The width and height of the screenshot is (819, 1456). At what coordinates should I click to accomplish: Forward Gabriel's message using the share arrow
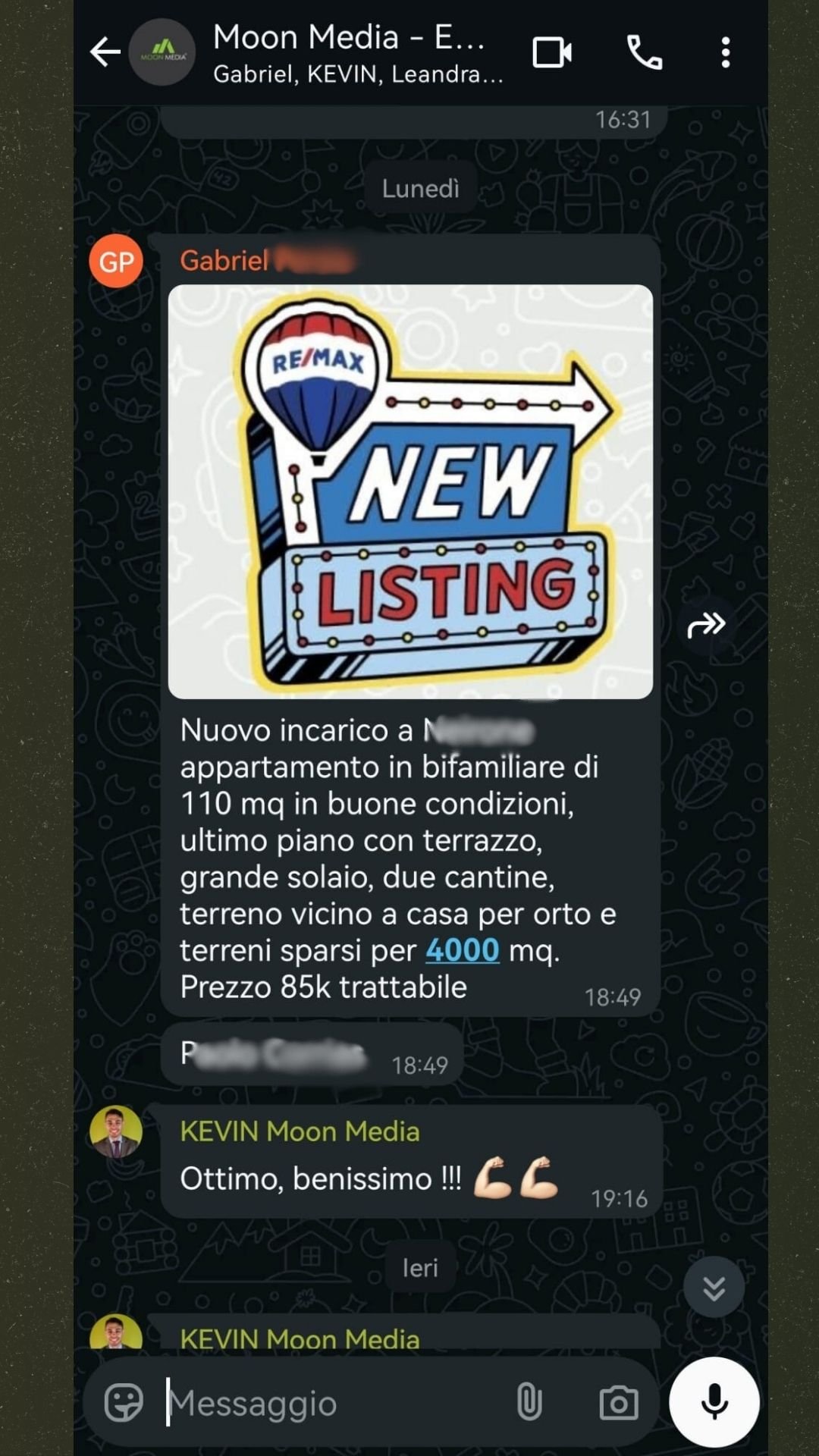pyautogui.click(x=707, y=624)
